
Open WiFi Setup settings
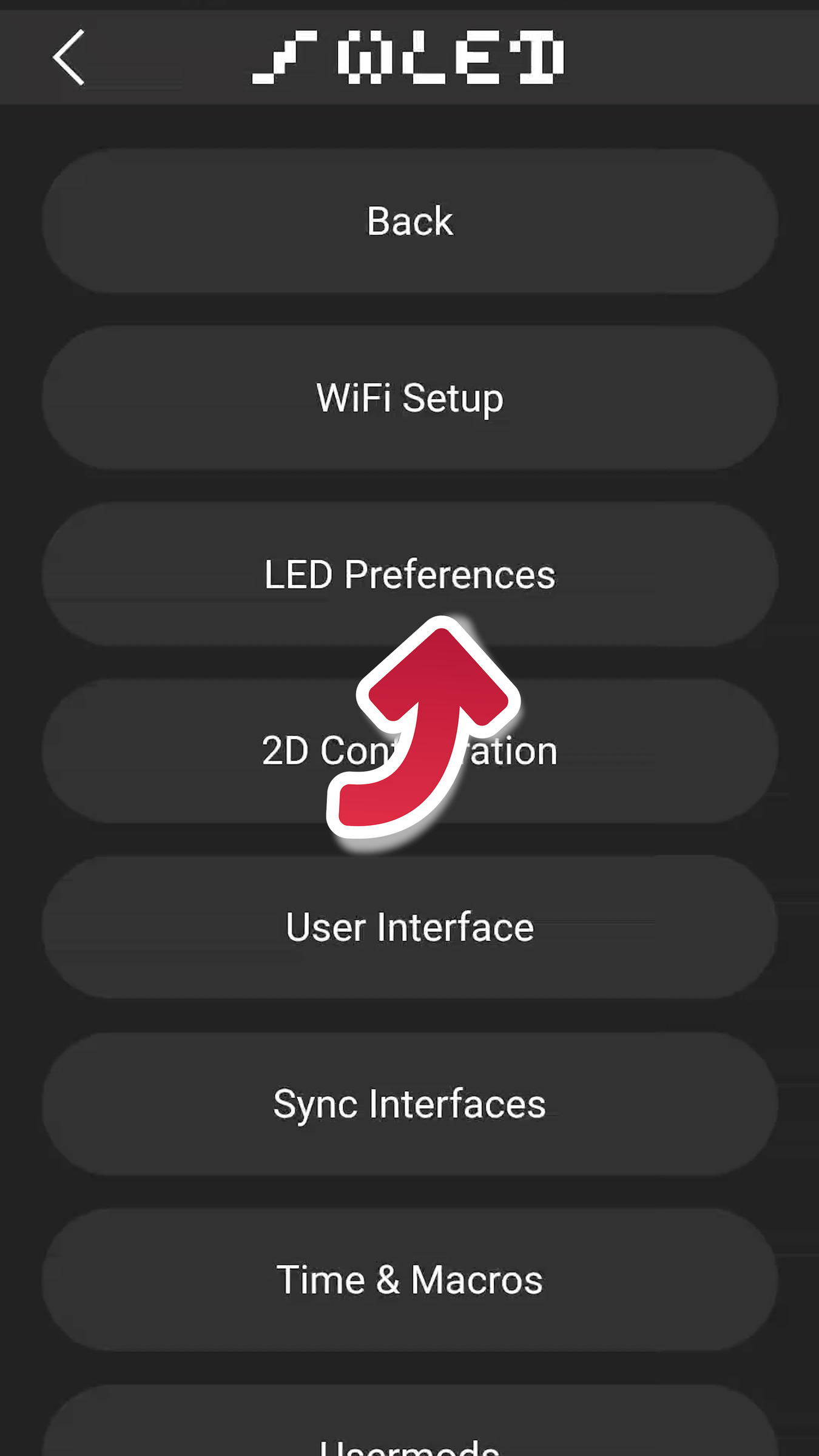tap(410, 398)
